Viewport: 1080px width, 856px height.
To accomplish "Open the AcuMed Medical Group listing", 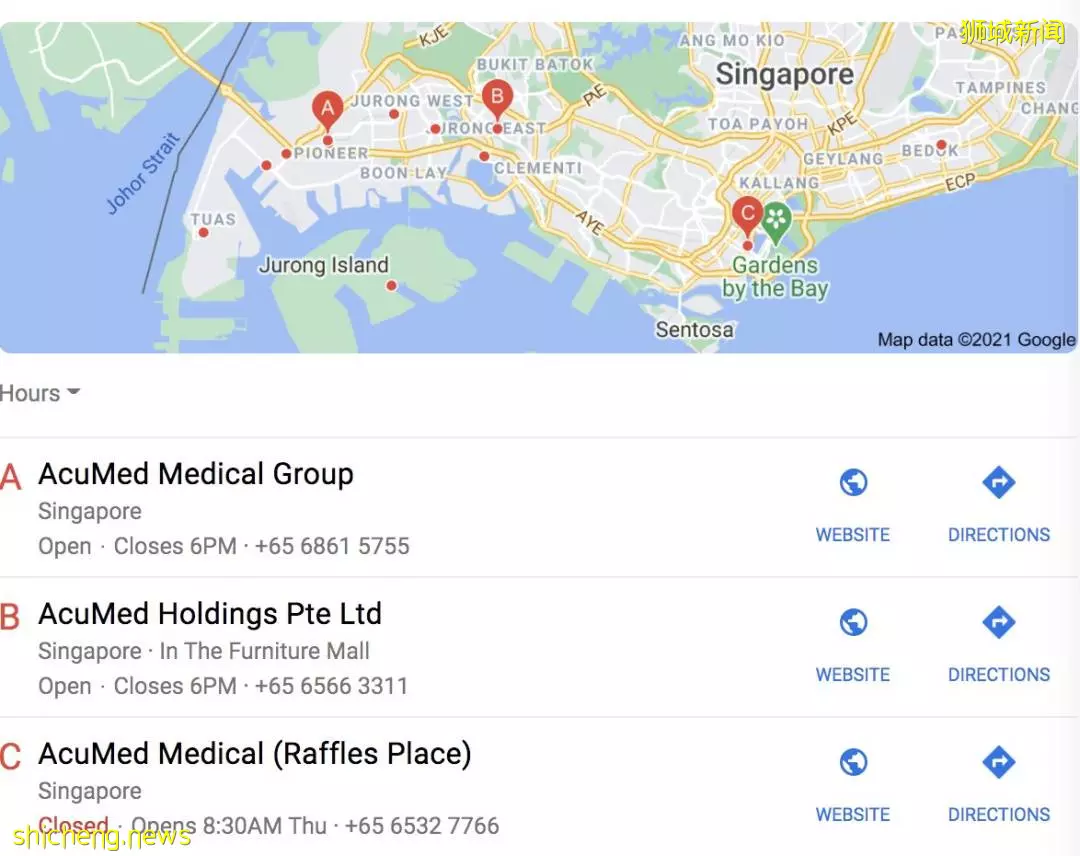I will tap(196, 474).
